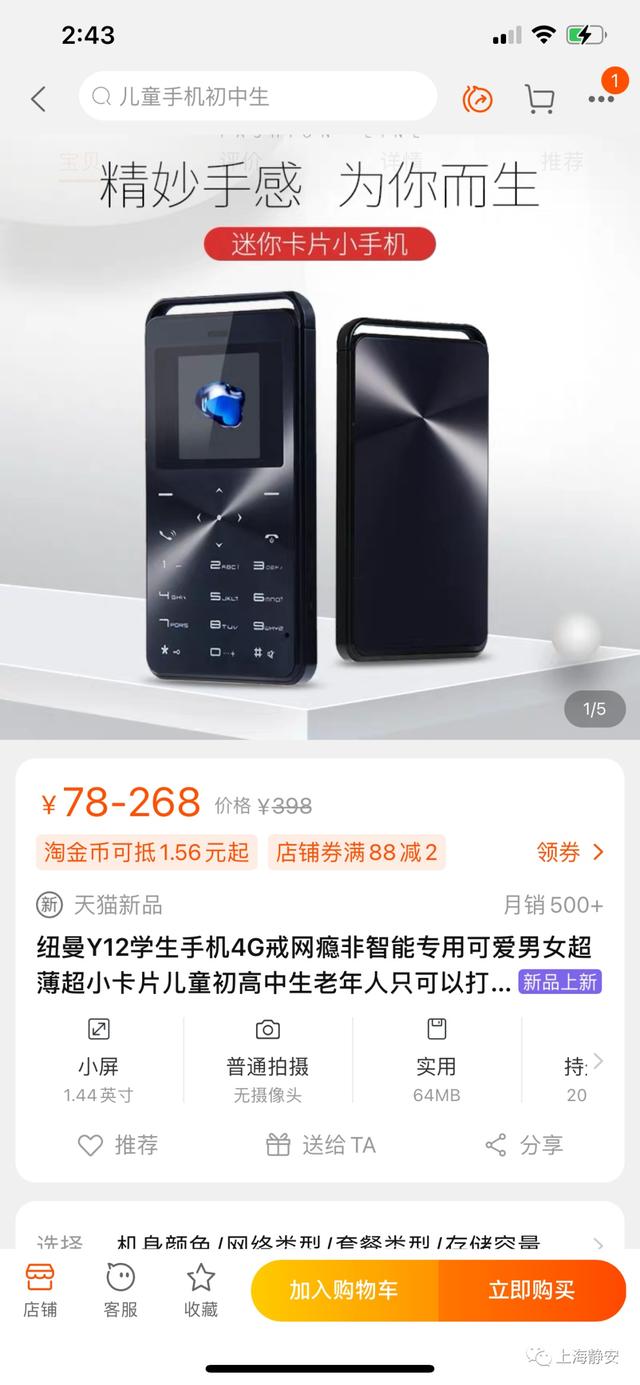The image size is (640, 1385).
Task: Claim the store coupon via 领券
Action: 570,852
